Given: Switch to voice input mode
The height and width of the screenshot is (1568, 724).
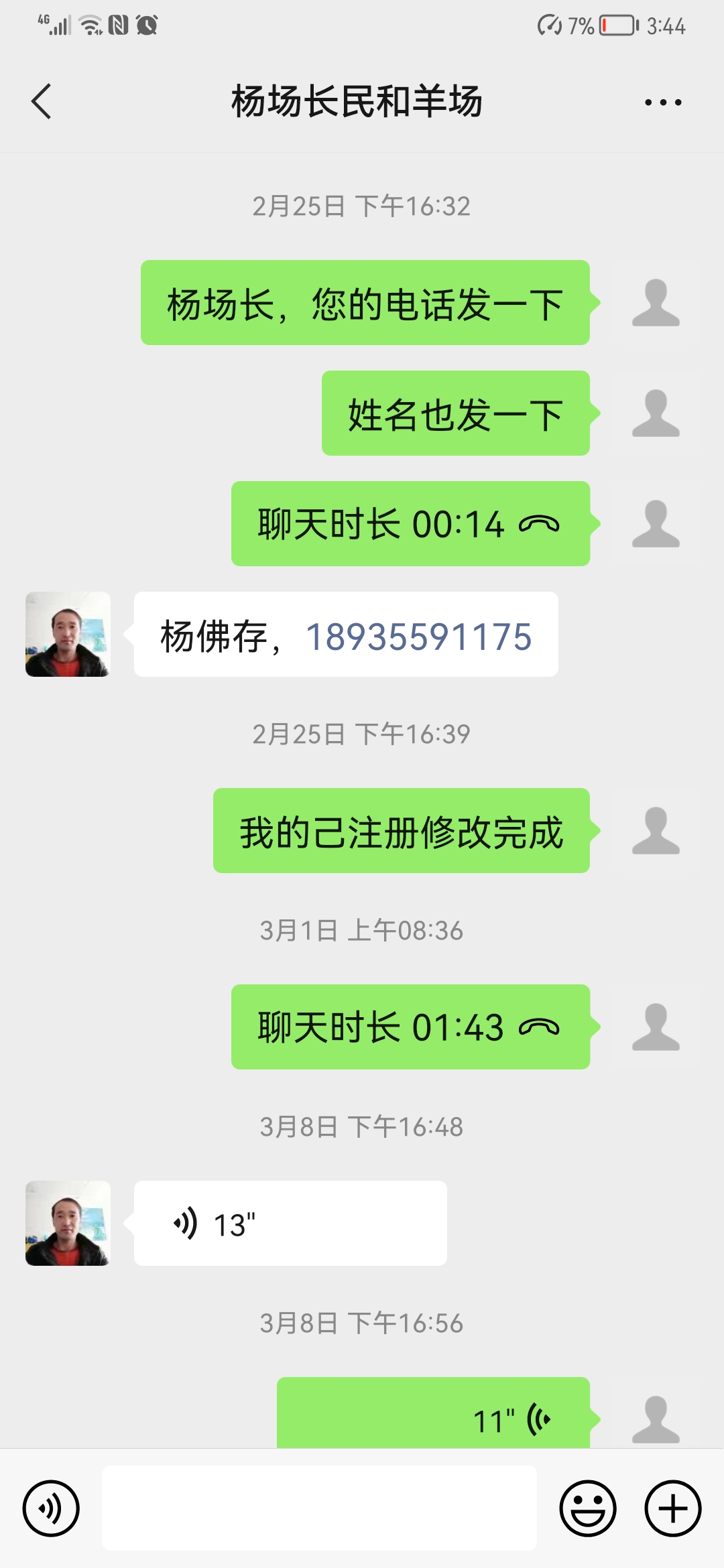Looking at the screenshot, I should pos(51,1508).
